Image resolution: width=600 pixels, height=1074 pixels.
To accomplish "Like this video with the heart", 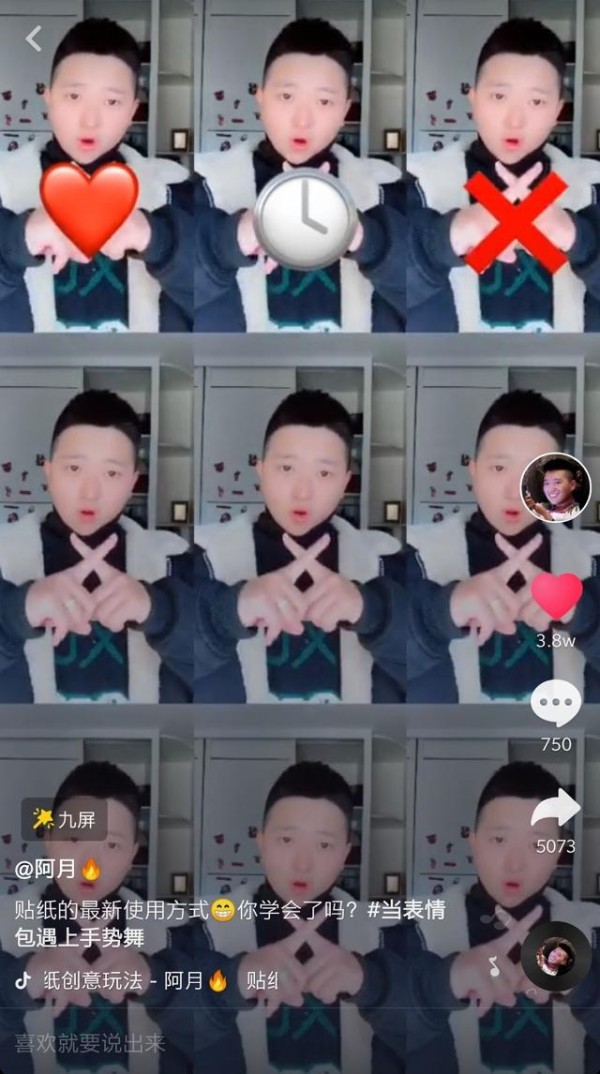I will point(556,596).
